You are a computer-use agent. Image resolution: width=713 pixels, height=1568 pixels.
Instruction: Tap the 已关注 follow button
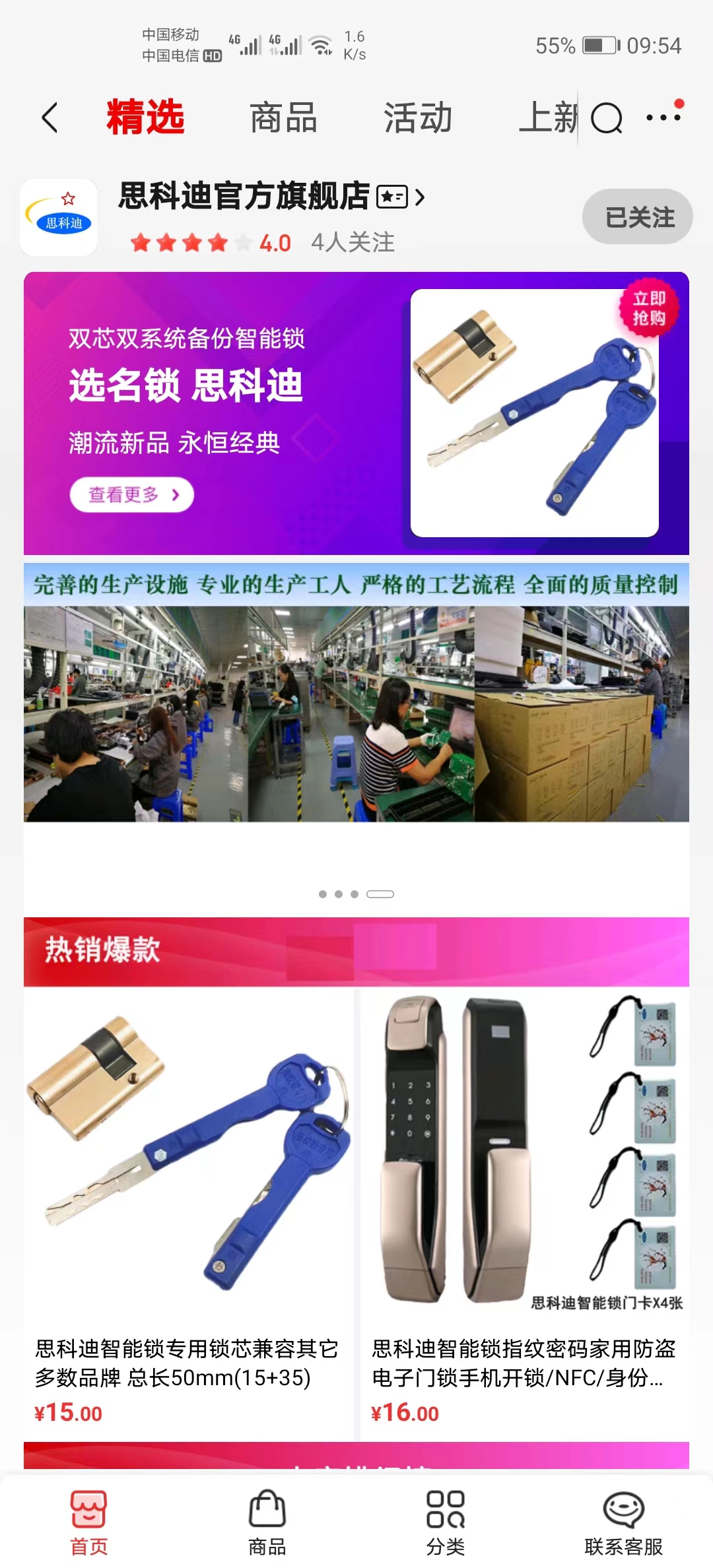coord(637,216)
